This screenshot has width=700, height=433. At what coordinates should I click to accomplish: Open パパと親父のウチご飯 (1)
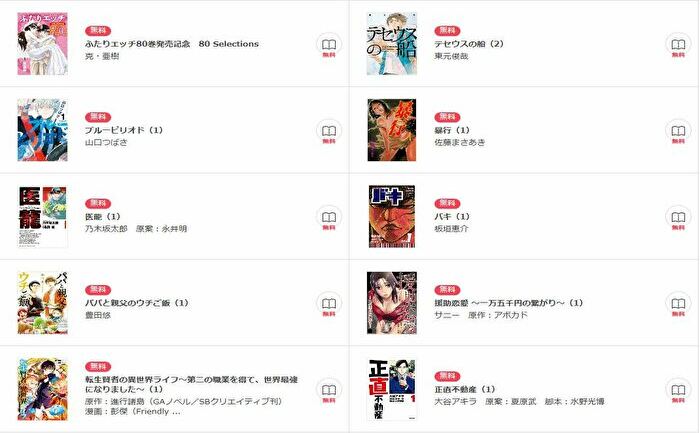click(140, 303)
